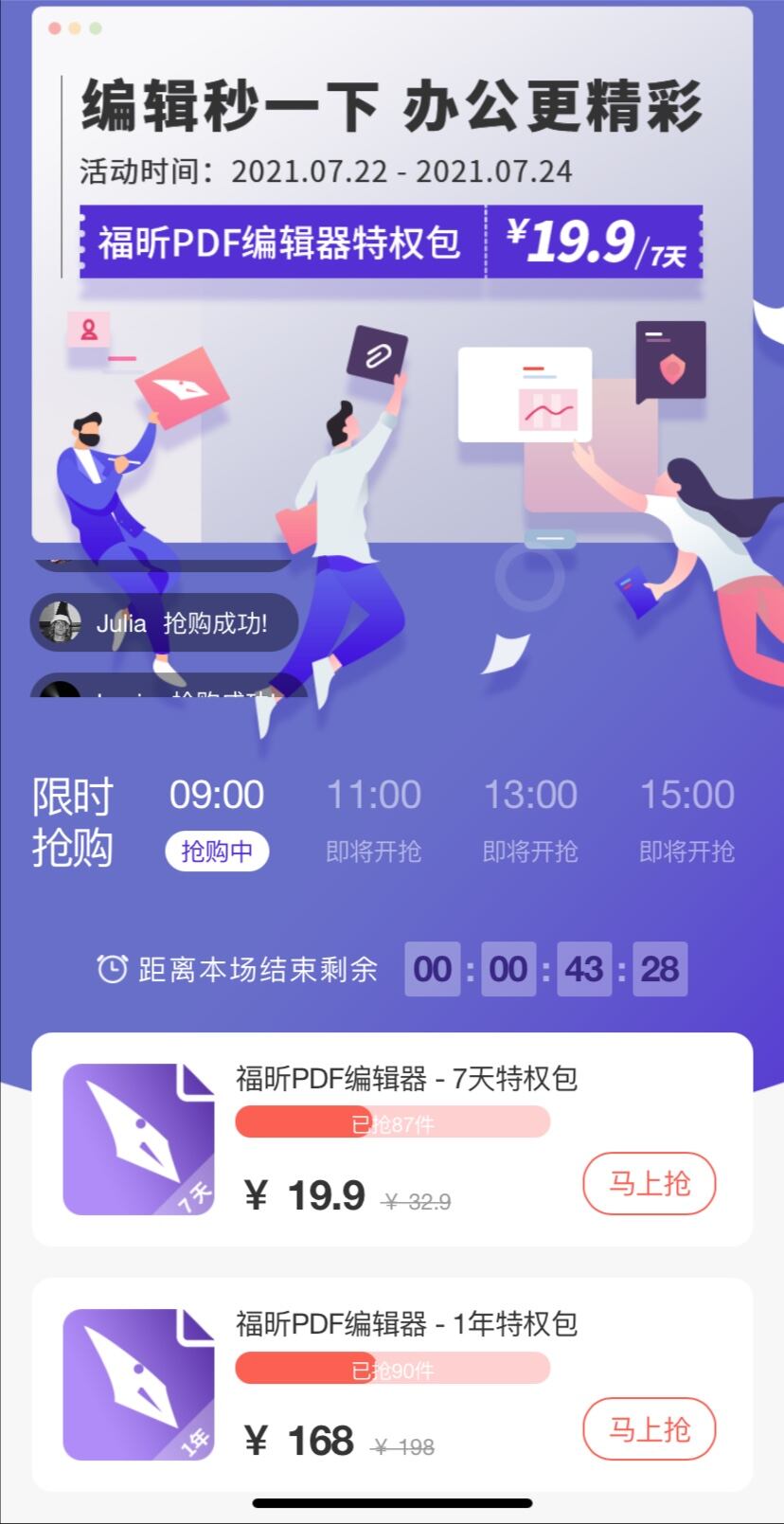Click the seconds digits 28 in the countdown
The height and width of the screenshot is (1524, 784).
coord(661,968)
